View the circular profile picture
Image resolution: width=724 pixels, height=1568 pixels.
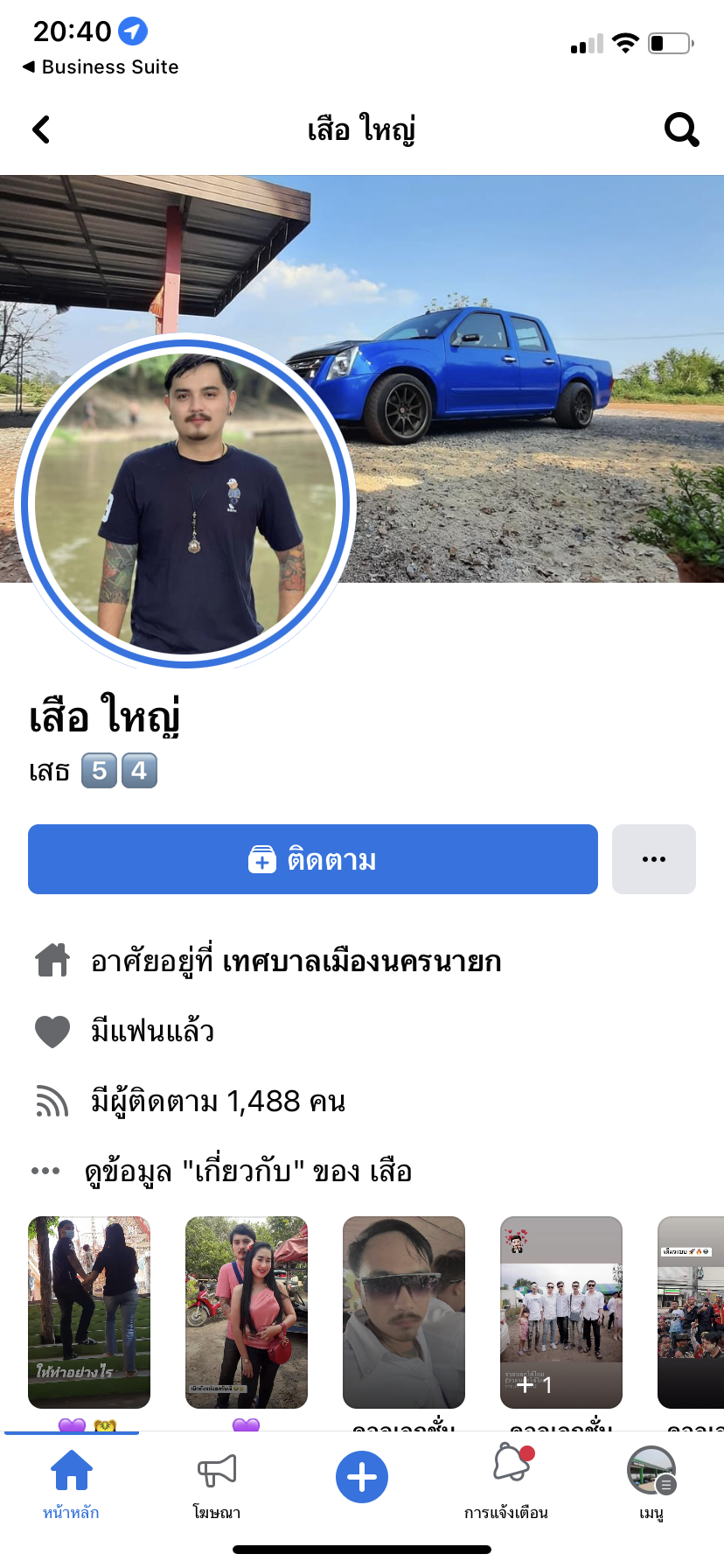click(185, 503)
